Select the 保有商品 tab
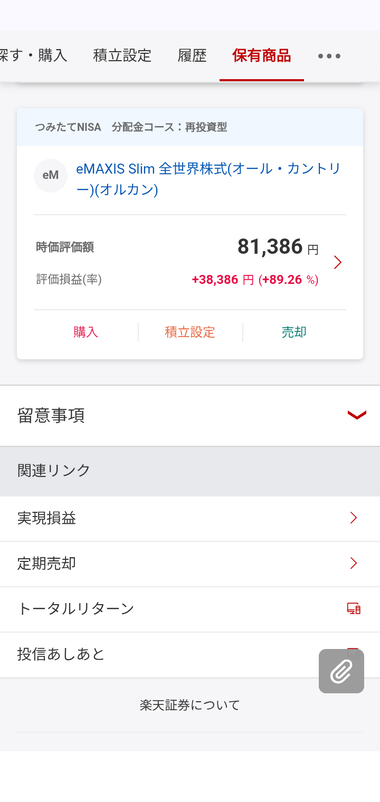 (261, 56)
